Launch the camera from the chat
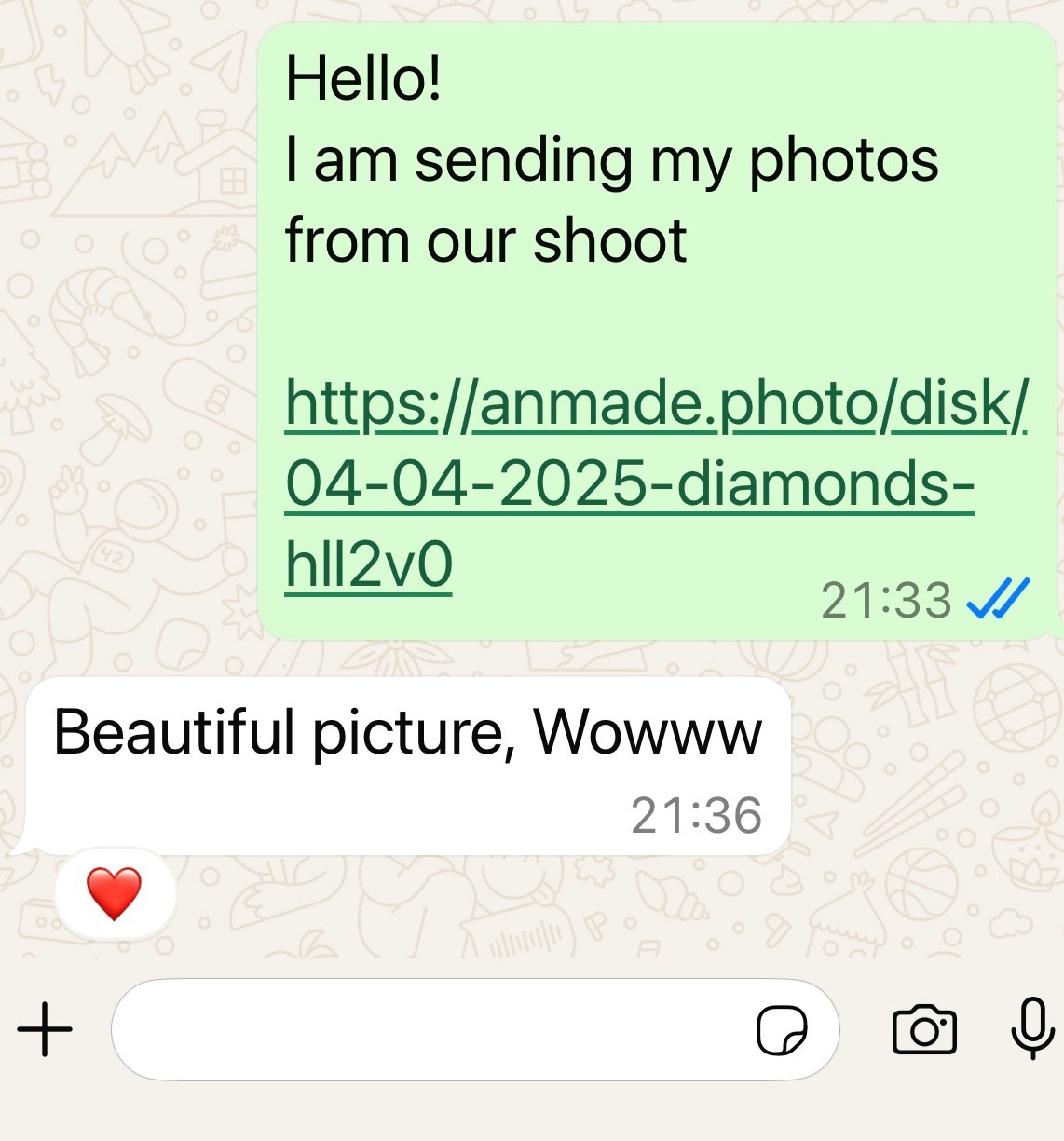Image resolution: width=1064 pixels, height=1141 pixels. click(x=924, y=1030)
